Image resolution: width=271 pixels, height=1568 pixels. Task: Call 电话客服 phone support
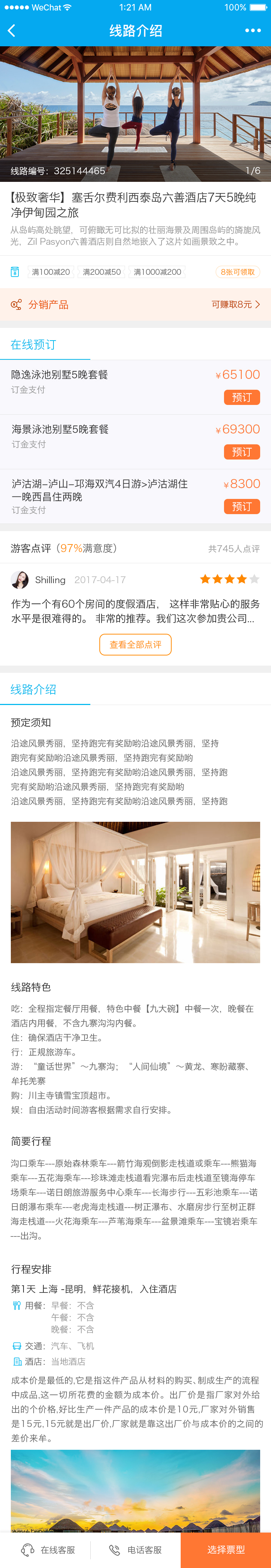click(x=135, y=1550)
